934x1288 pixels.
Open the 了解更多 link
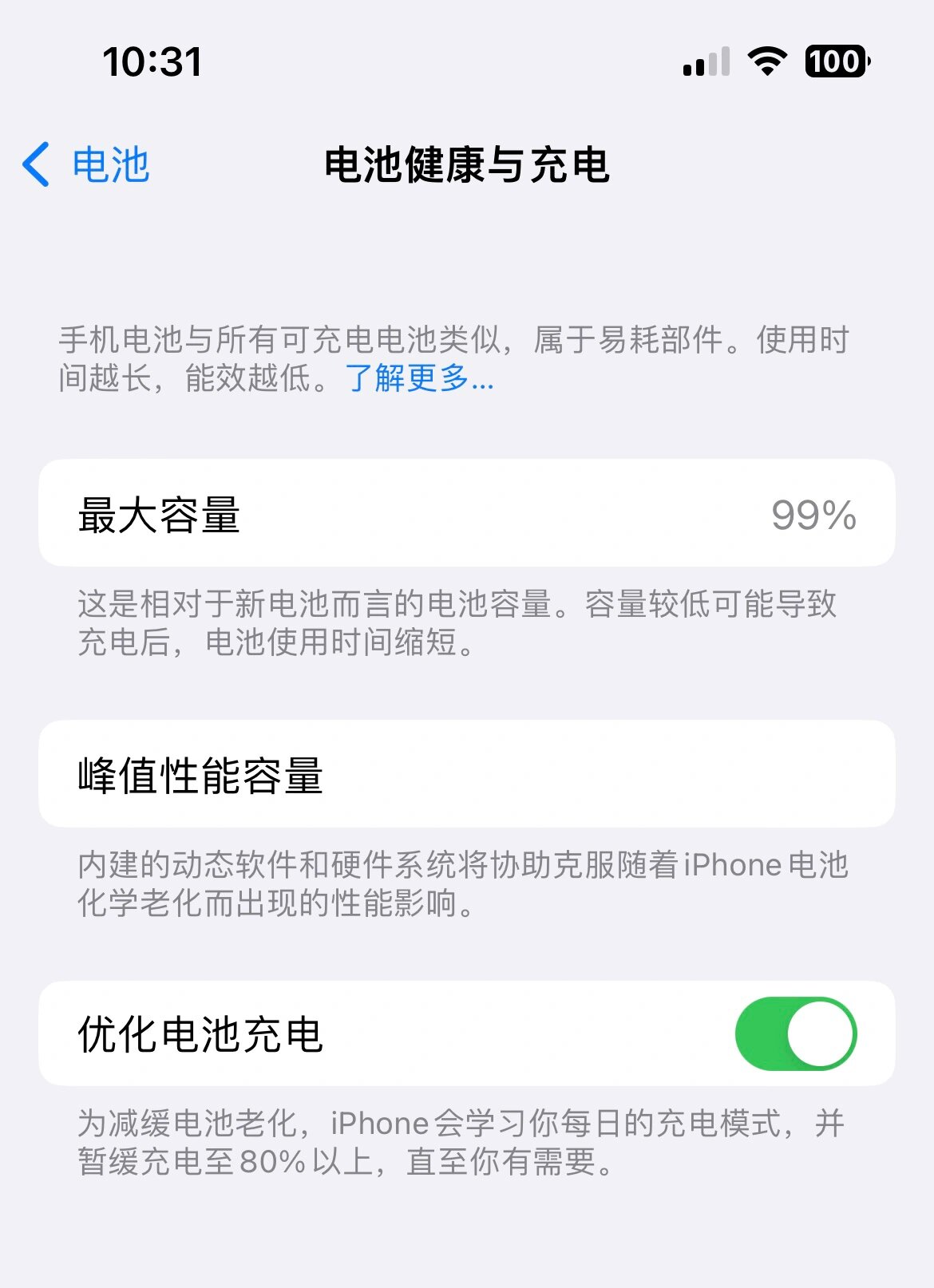click(420, 378)
